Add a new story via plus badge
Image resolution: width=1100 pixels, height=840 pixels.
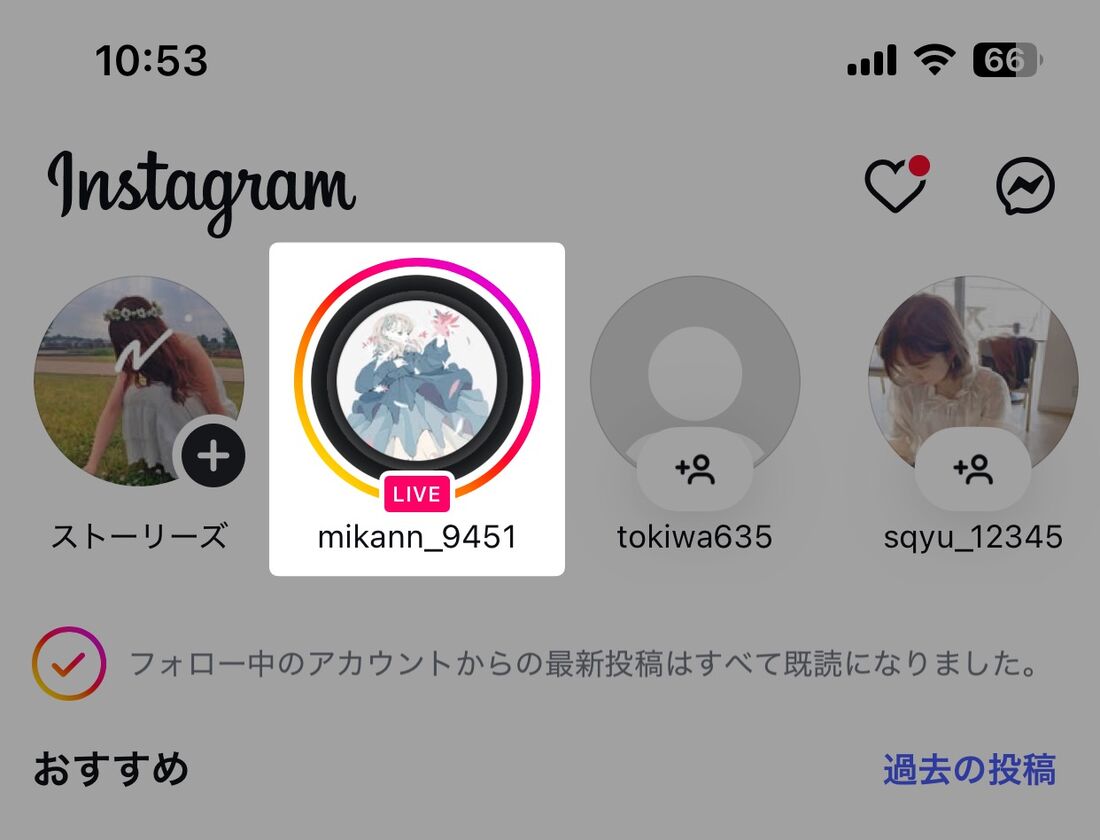(x=212, y=458)
